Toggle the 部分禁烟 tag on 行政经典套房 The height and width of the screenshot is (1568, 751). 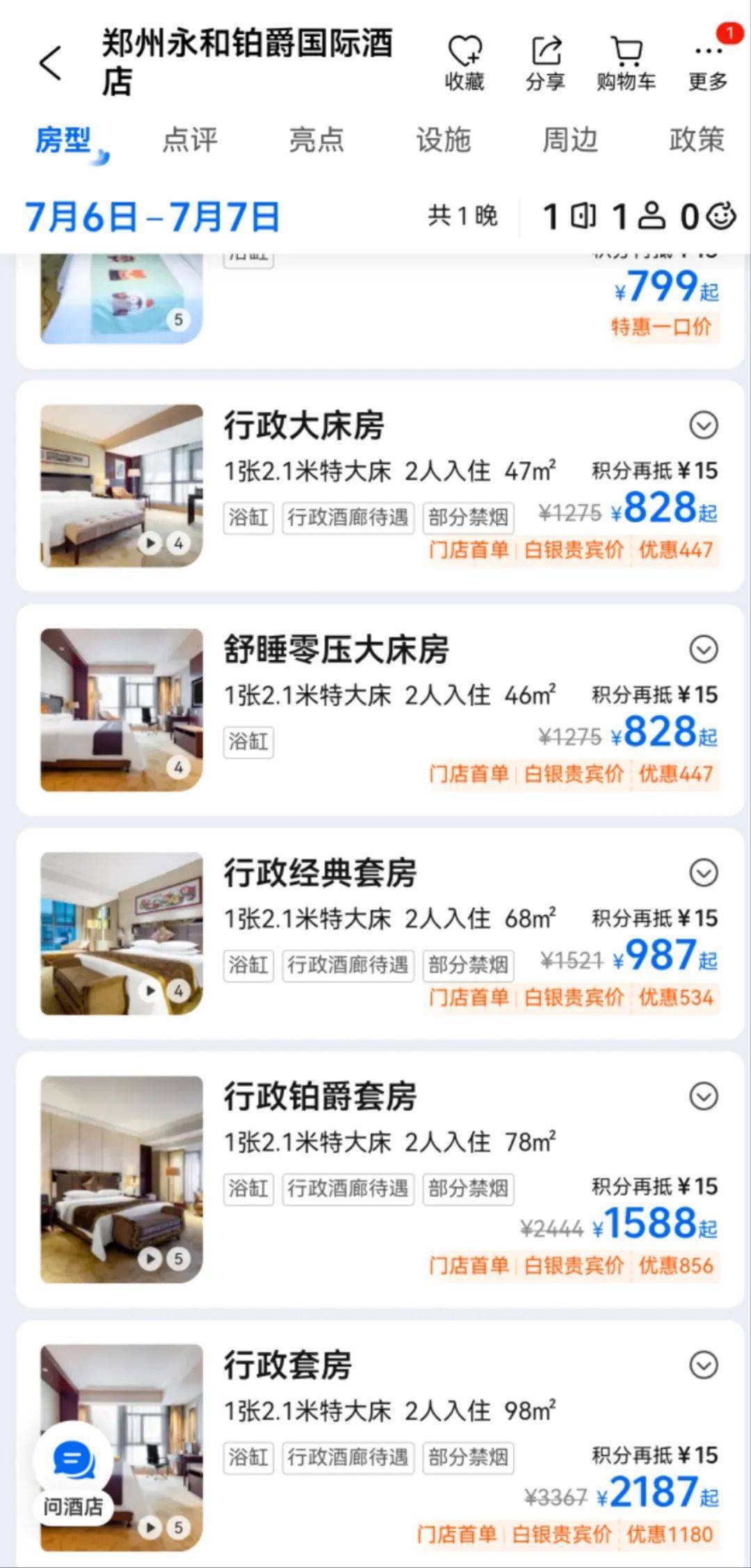tap(468, 966)
